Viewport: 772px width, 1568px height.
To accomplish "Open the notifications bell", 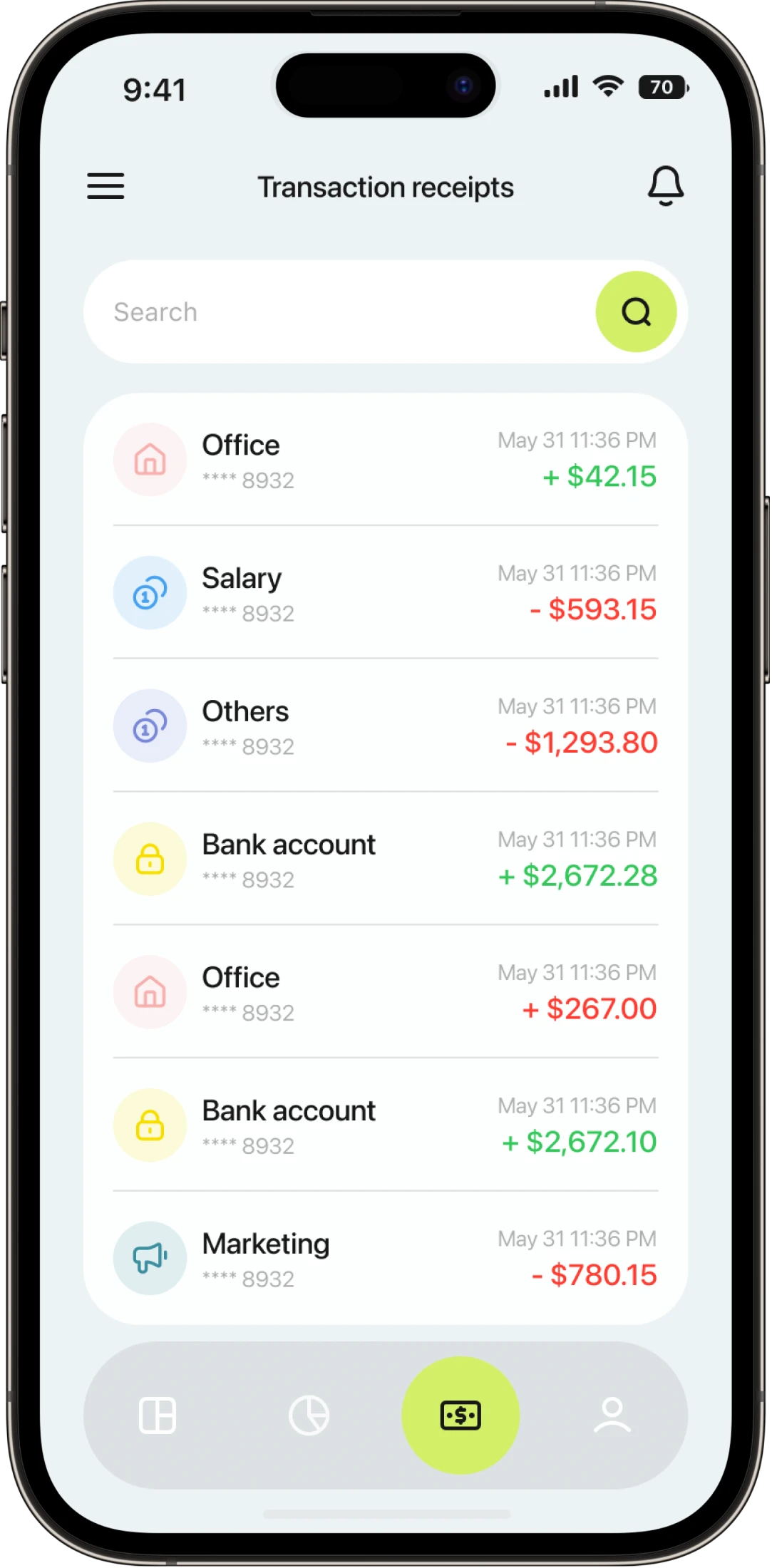I will click(x=665, y=186).
